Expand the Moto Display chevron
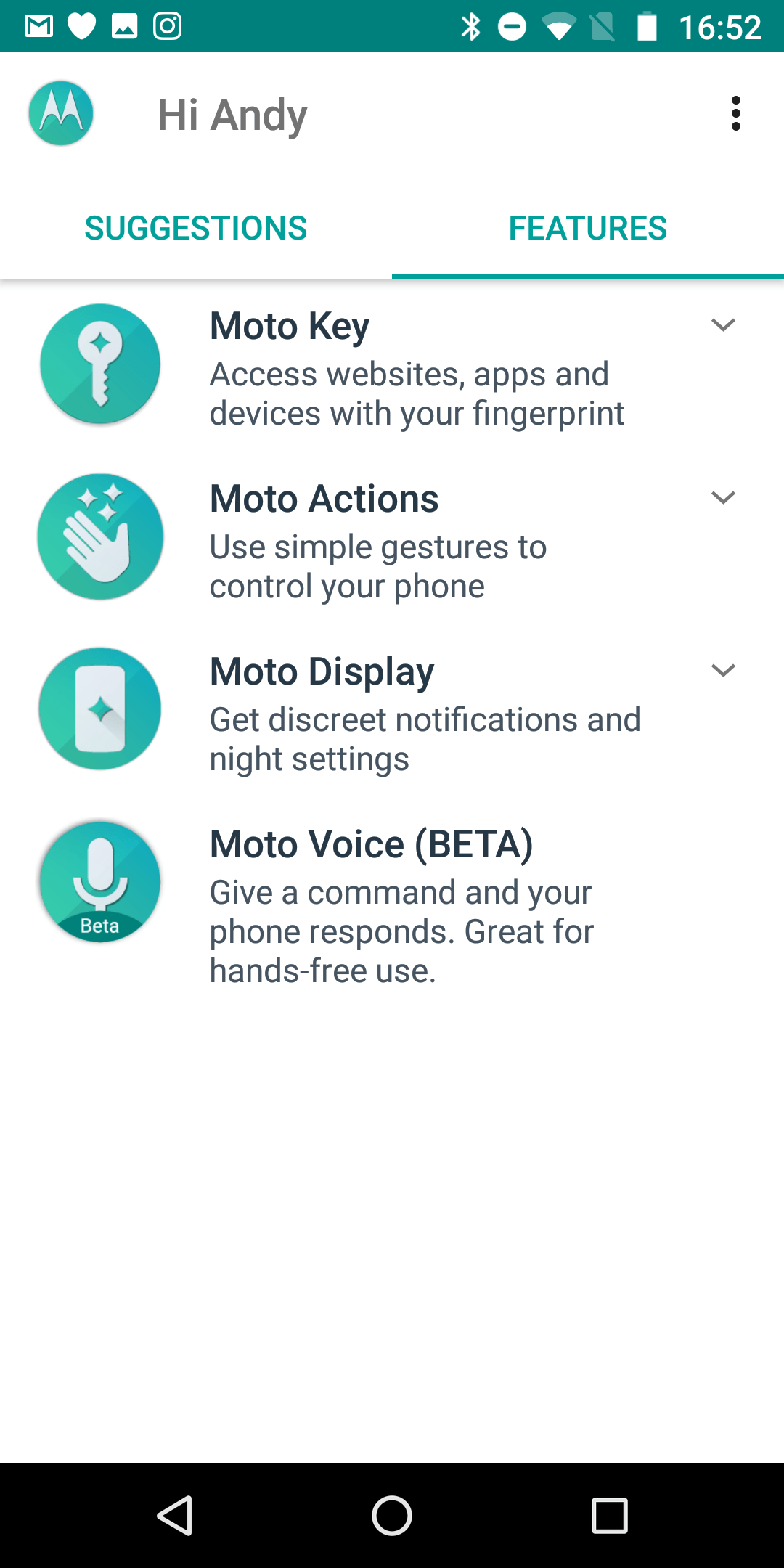The image size is (784, 1568). (x=723, y=671)
